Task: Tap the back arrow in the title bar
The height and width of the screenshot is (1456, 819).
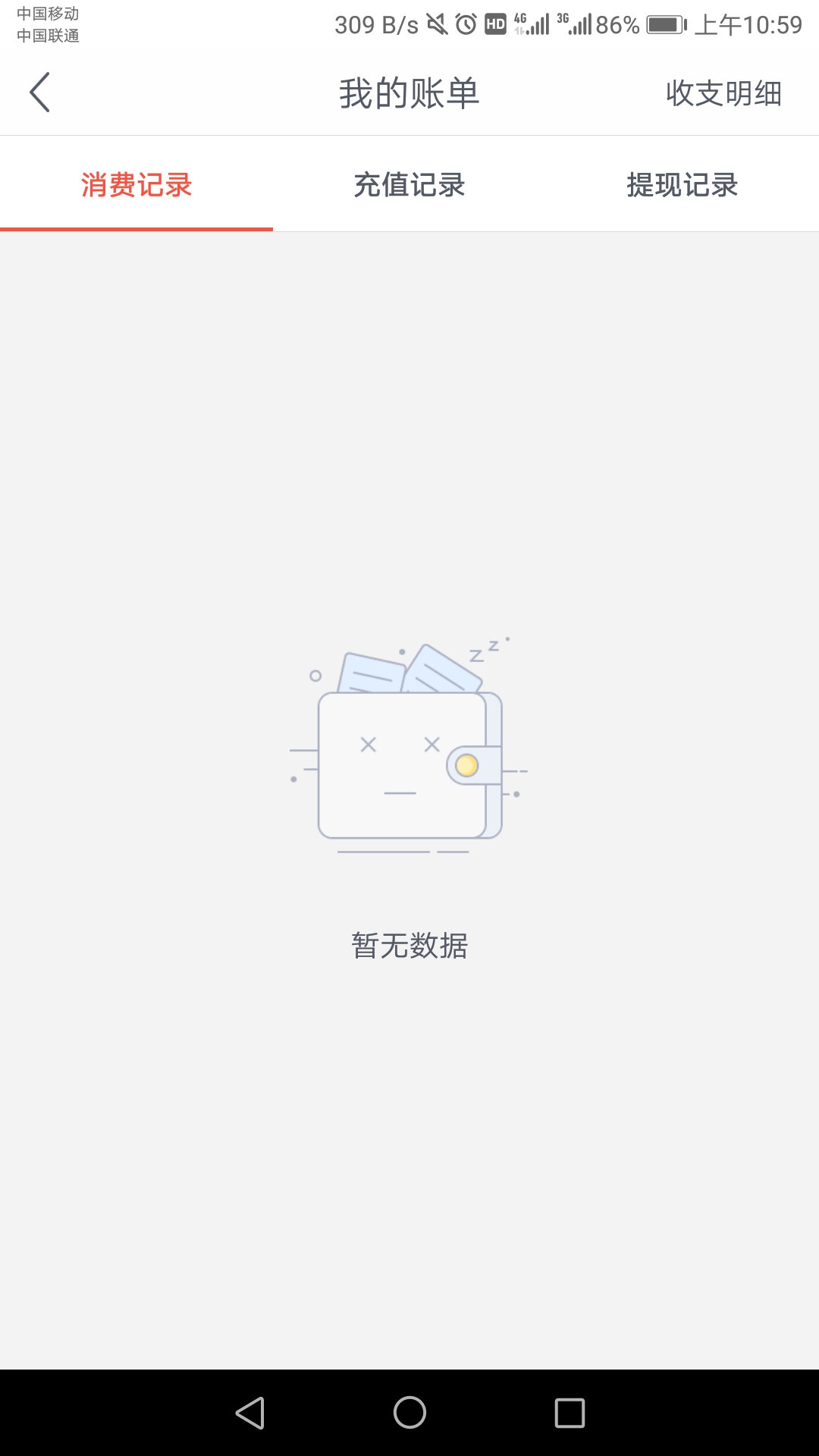Action: click(x=39, y=92)
